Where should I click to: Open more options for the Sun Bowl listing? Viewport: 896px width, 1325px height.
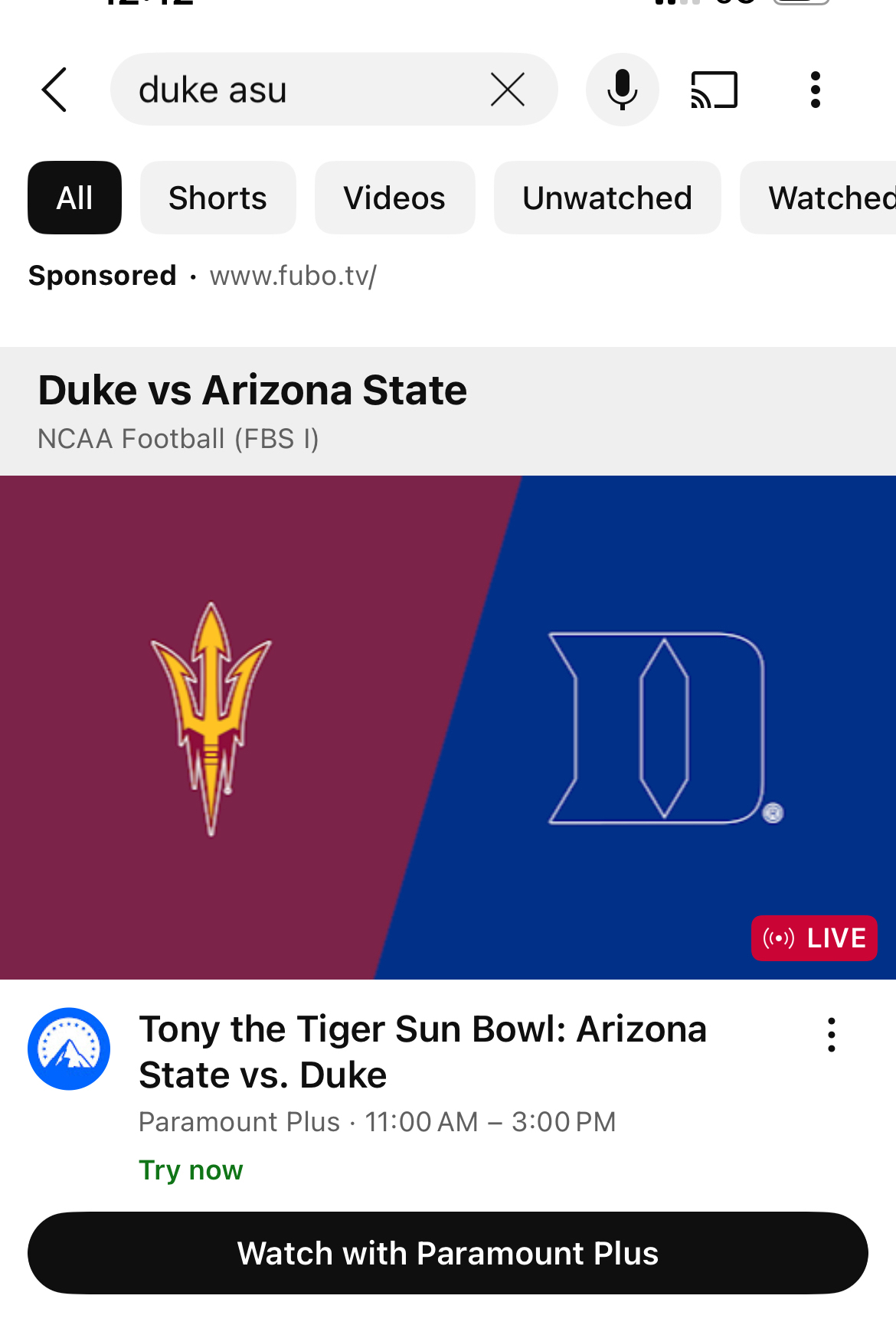pyautogui.click(x=831, y=1035)
